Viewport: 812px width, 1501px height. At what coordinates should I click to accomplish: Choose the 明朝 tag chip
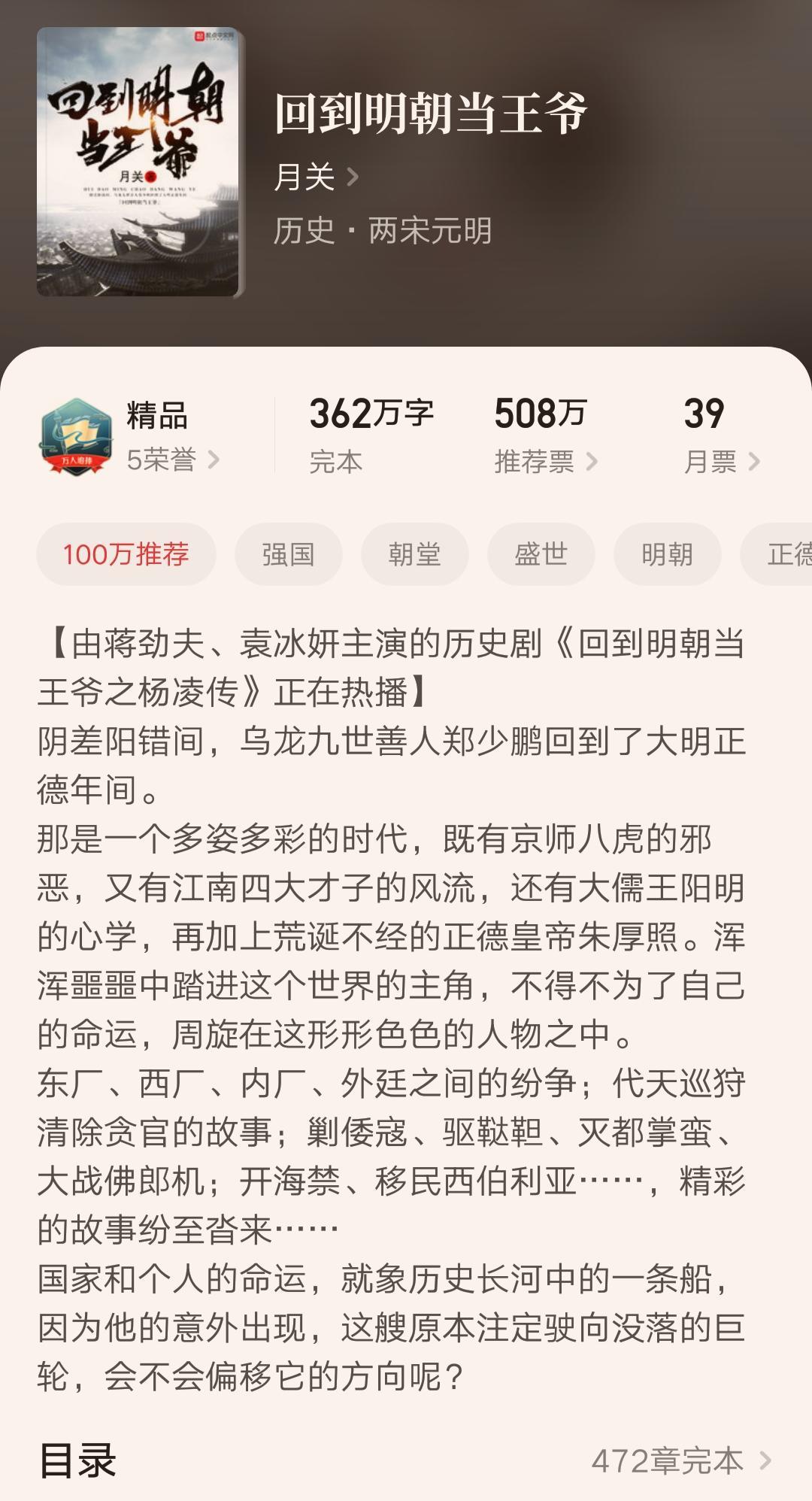tap(667, 554)
